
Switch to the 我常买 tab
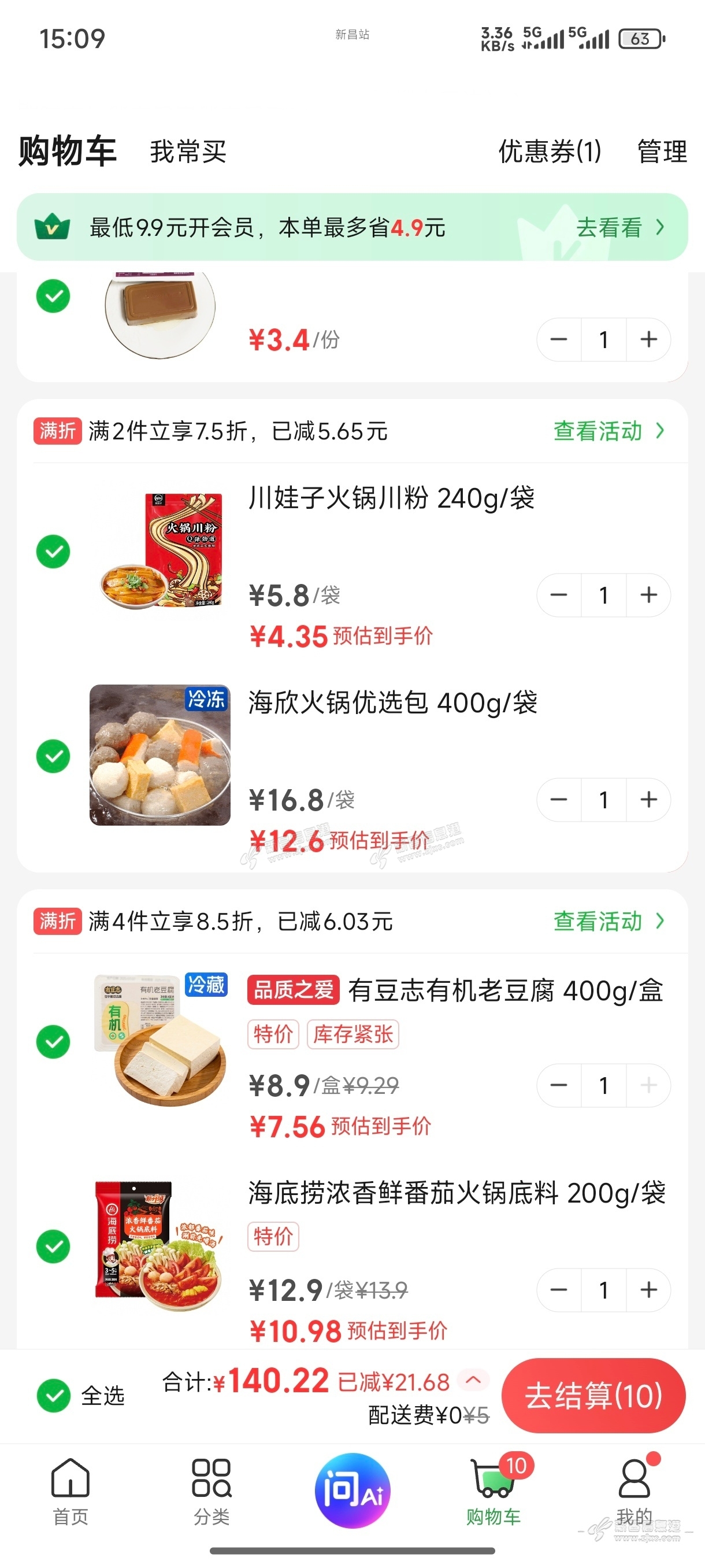[188, 151]
